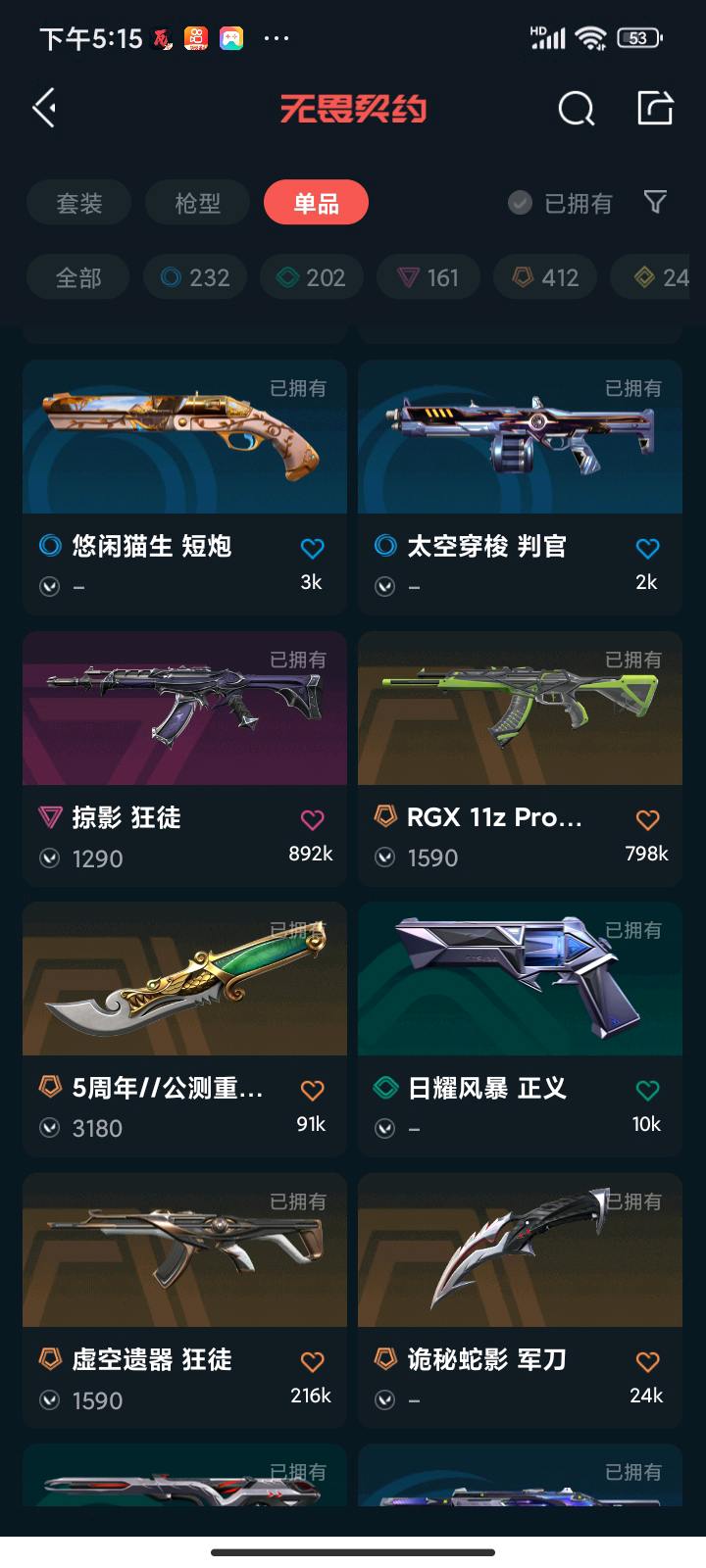The width and height of the screenshot is (706, 1568).
Task: Toggle the 已拥有 checkbox filter
Action: 561,203
